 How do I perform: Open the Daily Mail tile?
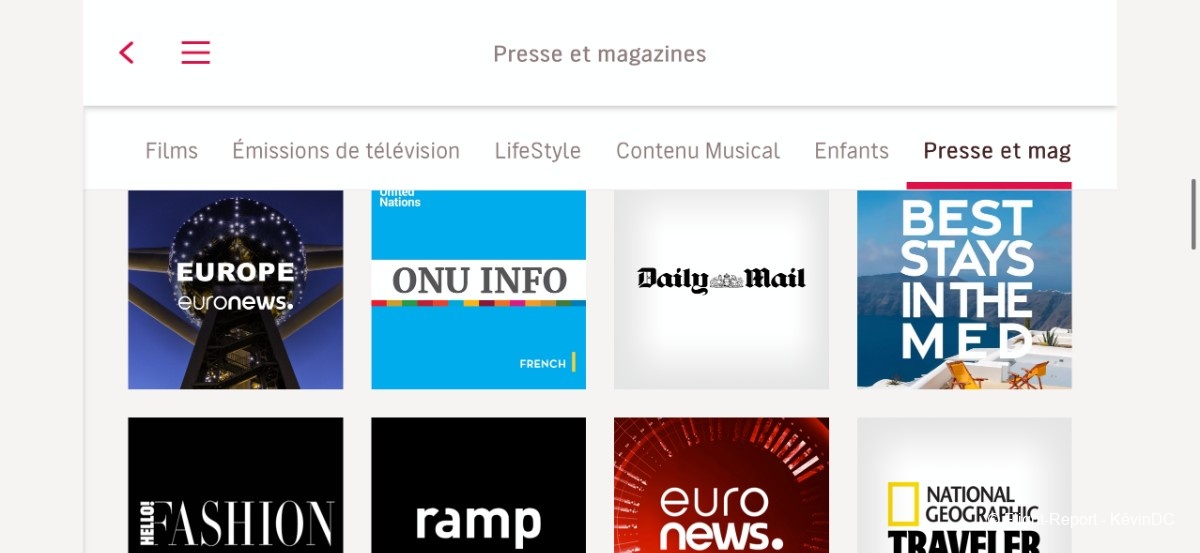721,289
